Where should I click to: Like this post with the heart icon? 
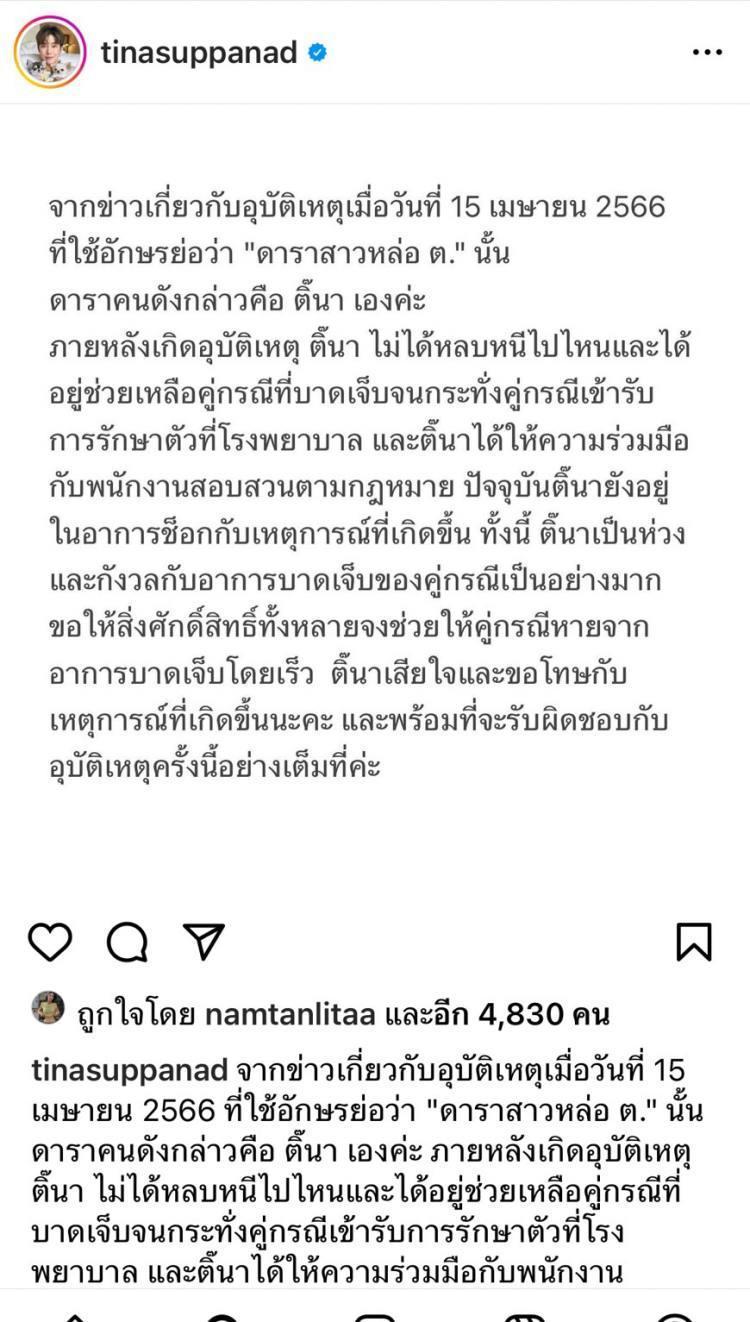(50, 941)
